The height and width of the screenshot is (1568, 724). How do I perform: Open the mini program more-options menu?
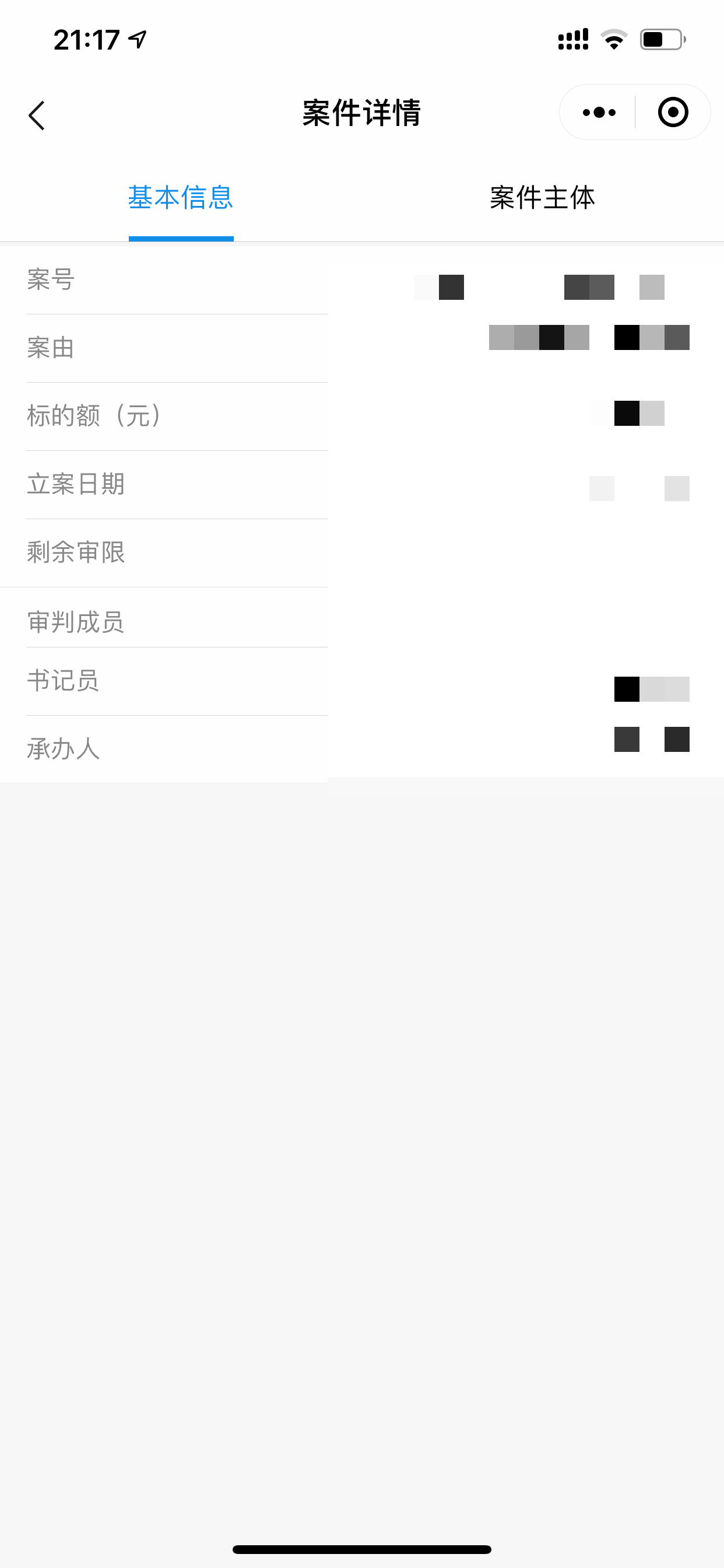(599, 113)
